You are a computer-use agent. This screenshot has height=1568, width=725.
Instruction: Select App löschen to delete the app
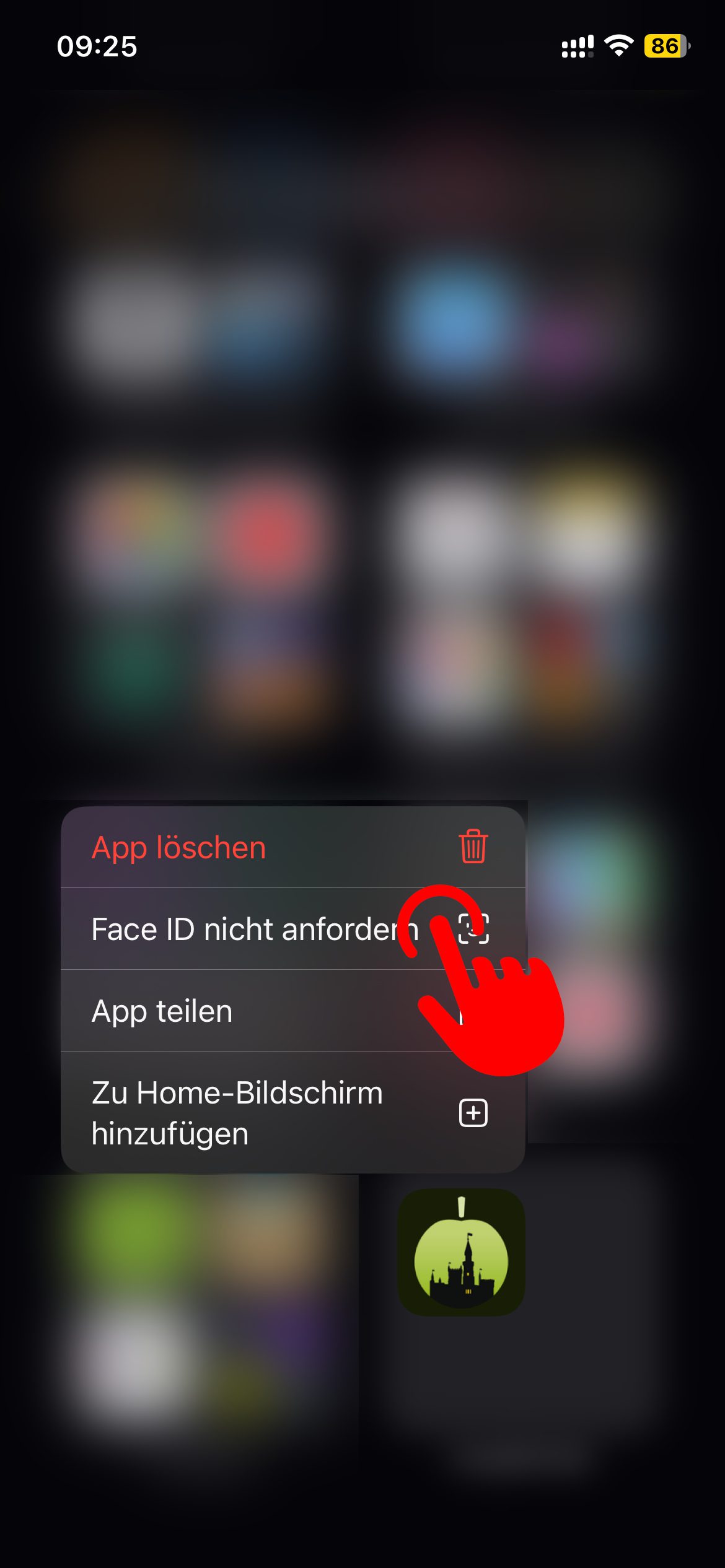[291, 847]
